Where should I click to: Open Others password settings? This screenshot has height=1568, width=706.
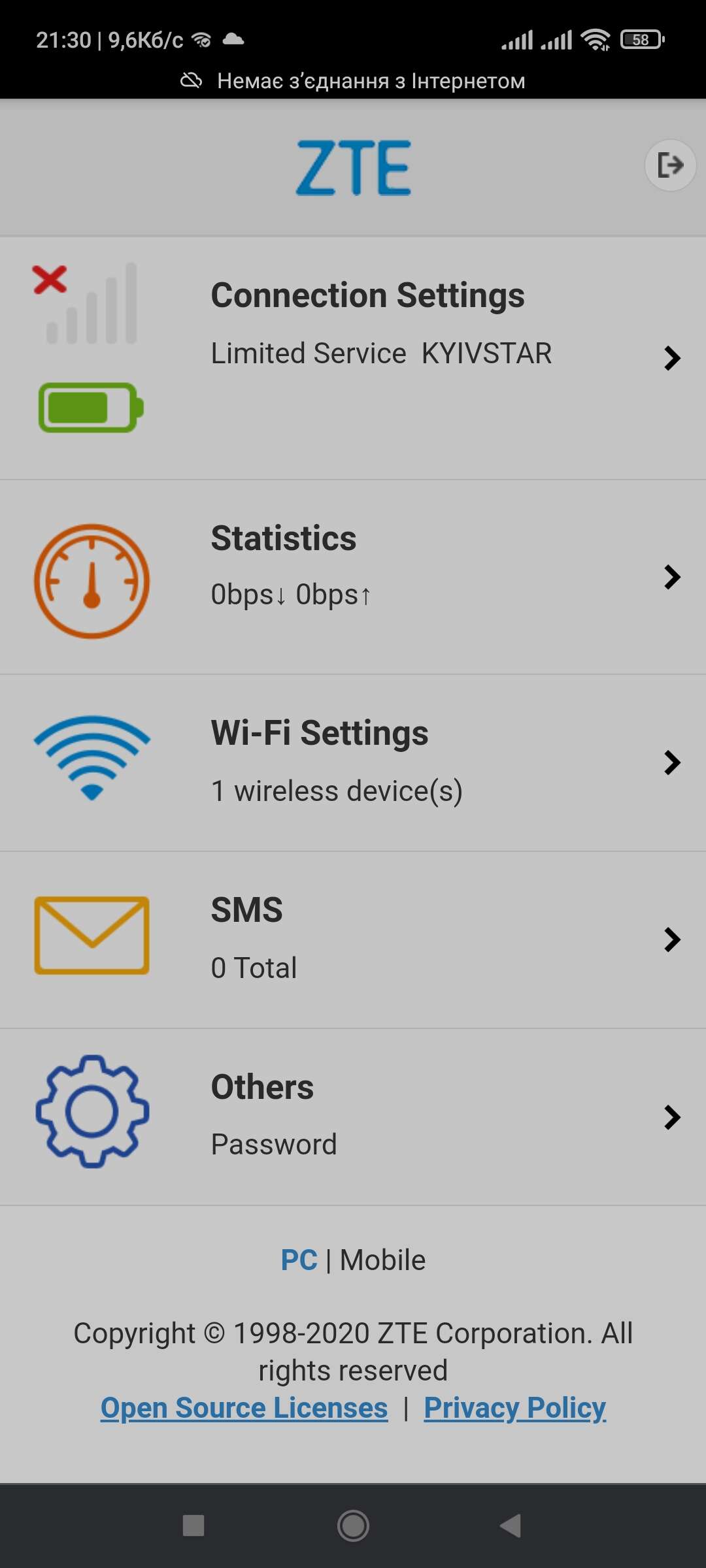point(353,1117)
